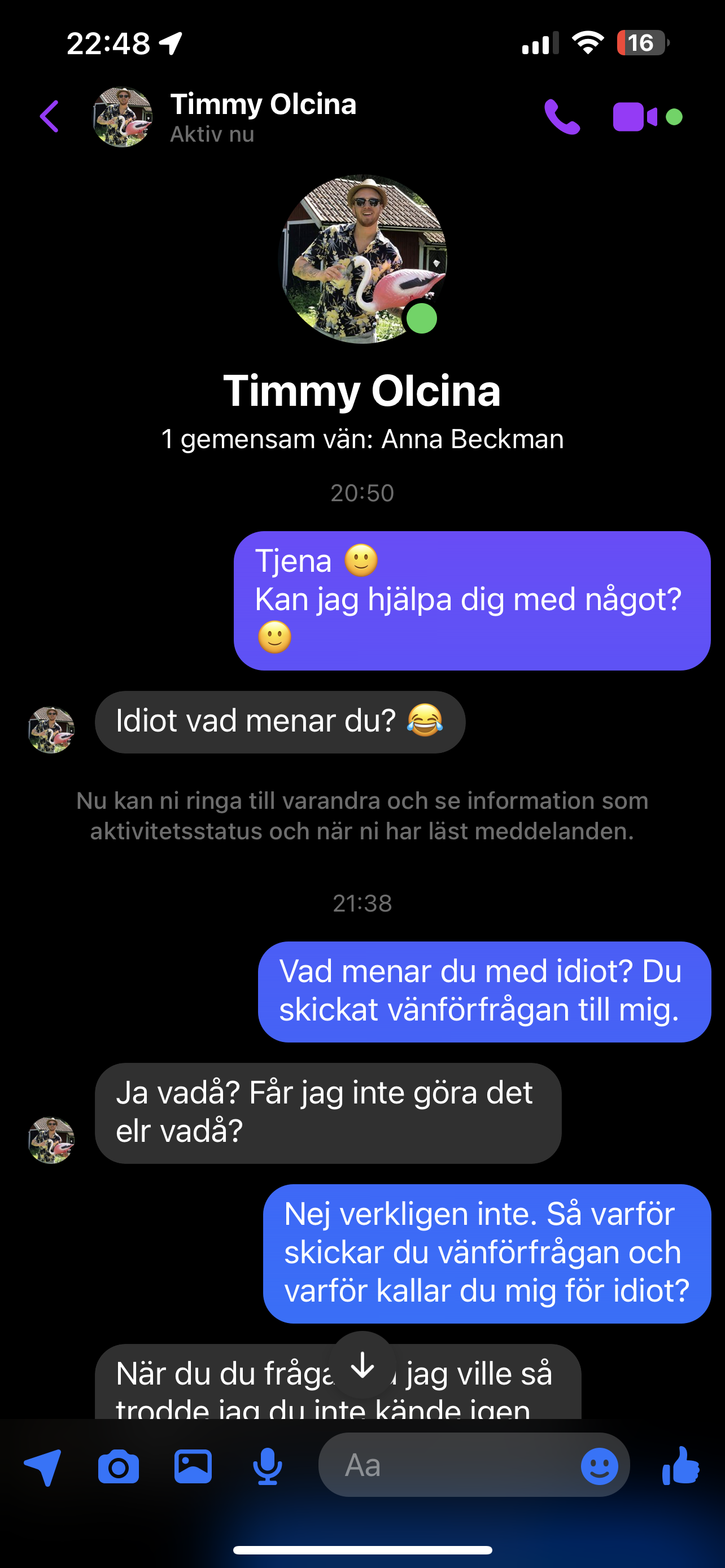Open the emoji picker in message field
The height and width of the screenshot is (1568, 725).
pyautogui.click(x=599, y=1466)
